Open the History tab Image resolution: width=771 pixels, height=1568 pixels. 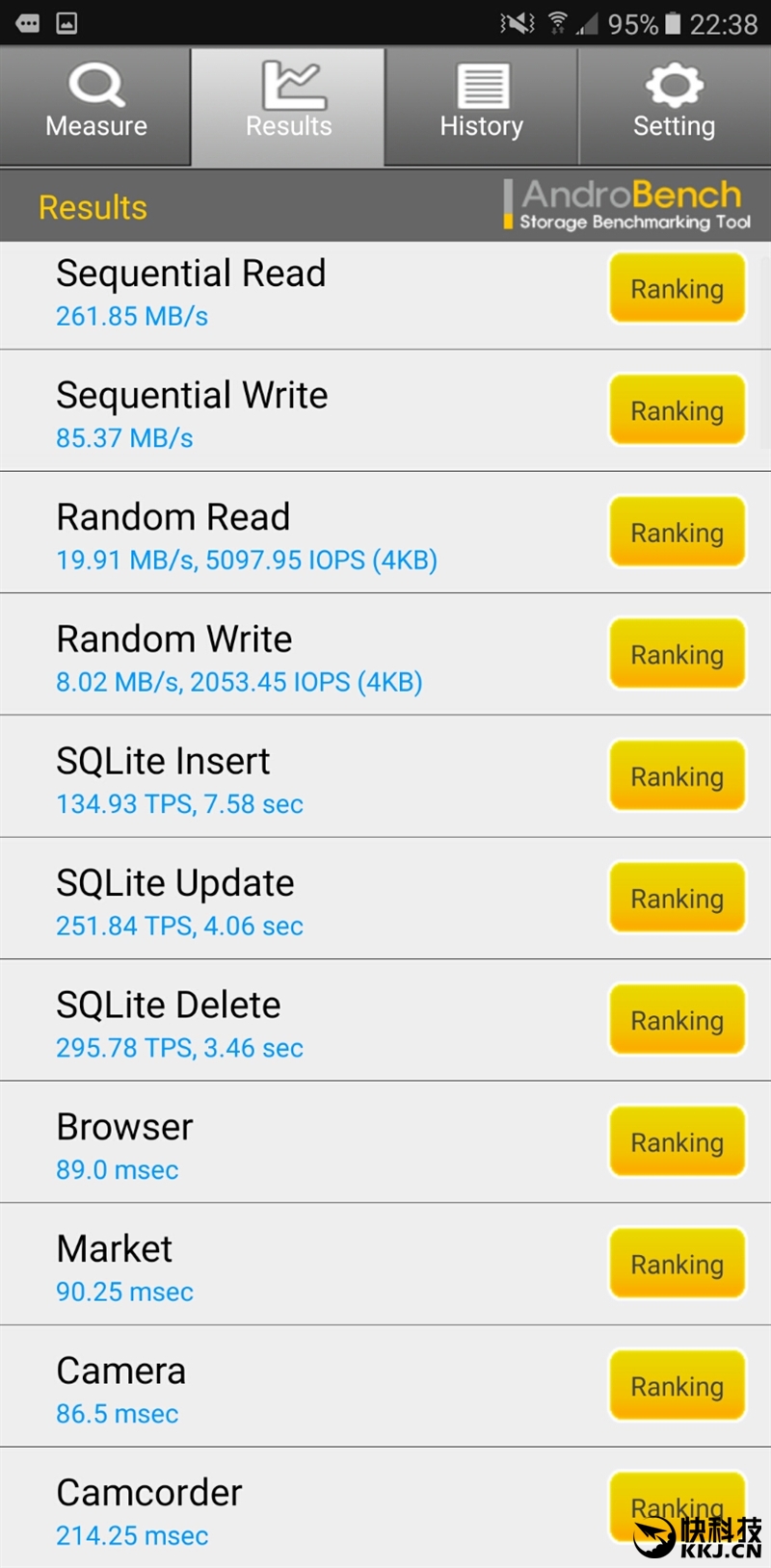pyautogui.click(x=481, y=104)
